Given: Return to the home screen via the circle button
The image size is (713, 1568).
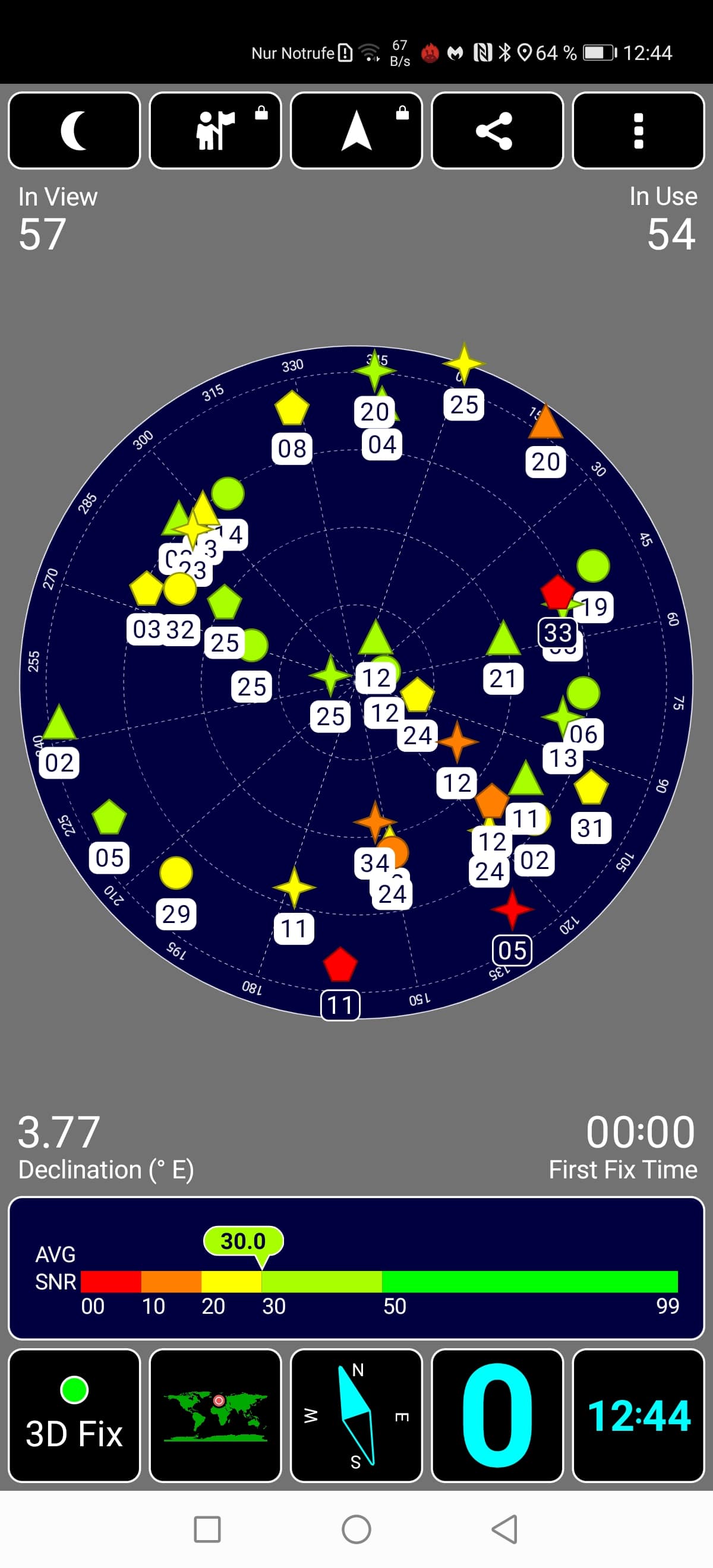Looking at the screenshot, I should (356, 1529).
